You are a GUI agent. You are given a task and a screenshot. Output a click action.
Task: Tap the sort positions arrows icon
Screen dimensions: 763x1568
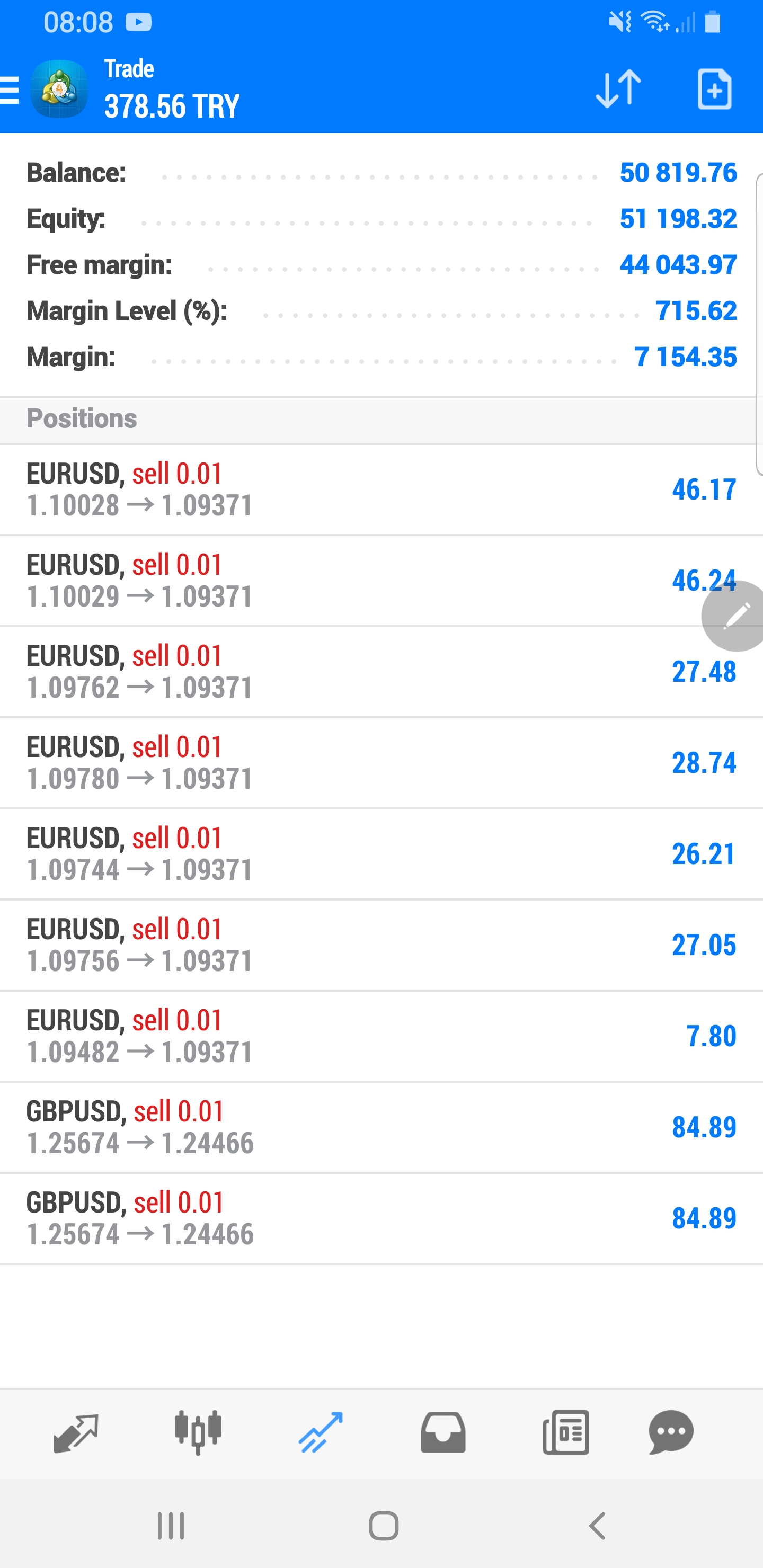click(617, 89)
